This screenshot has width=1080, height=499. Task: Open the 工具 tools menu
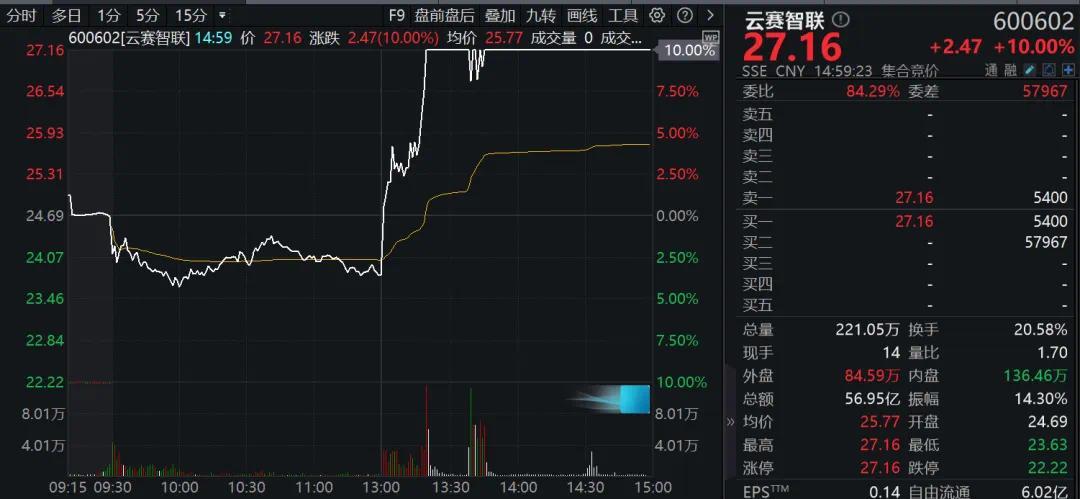(x=623, y=15)
